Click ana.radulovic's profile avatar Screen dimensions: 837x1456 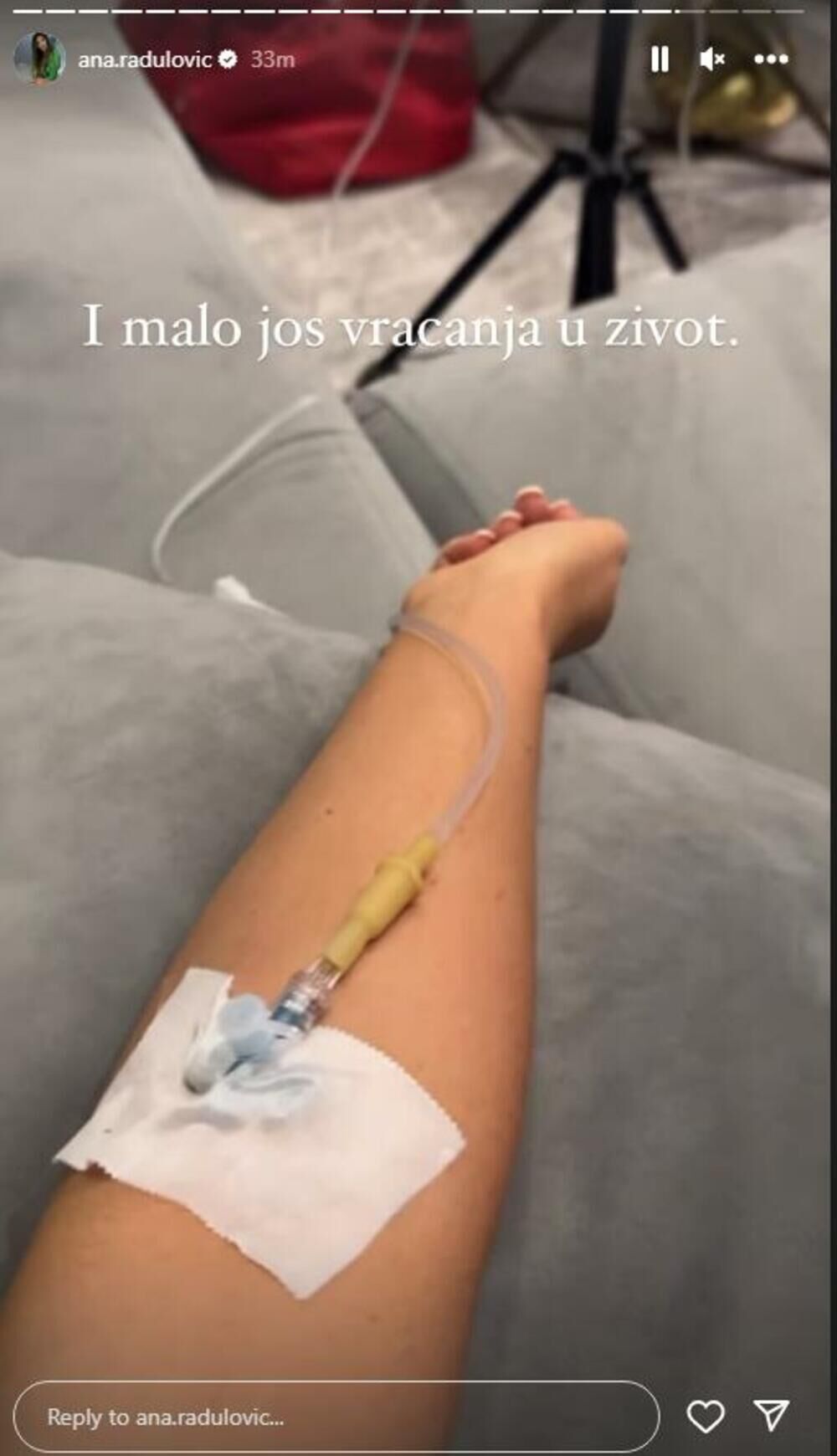pos(39,59)
